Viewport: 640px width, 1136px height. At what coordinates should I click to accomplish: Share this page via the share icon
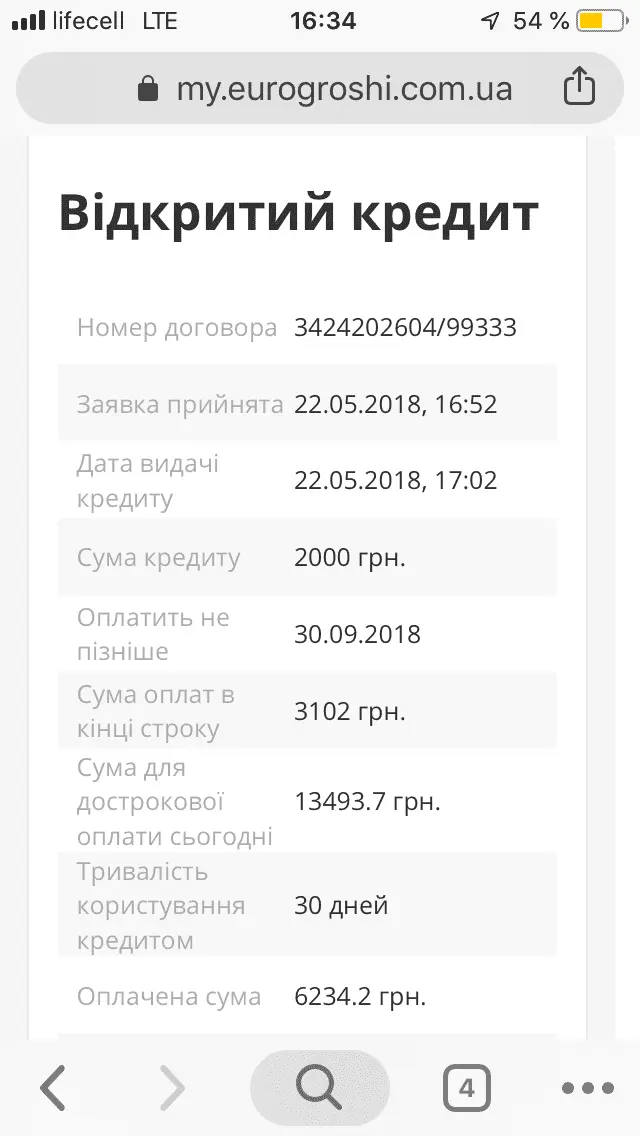579,88
